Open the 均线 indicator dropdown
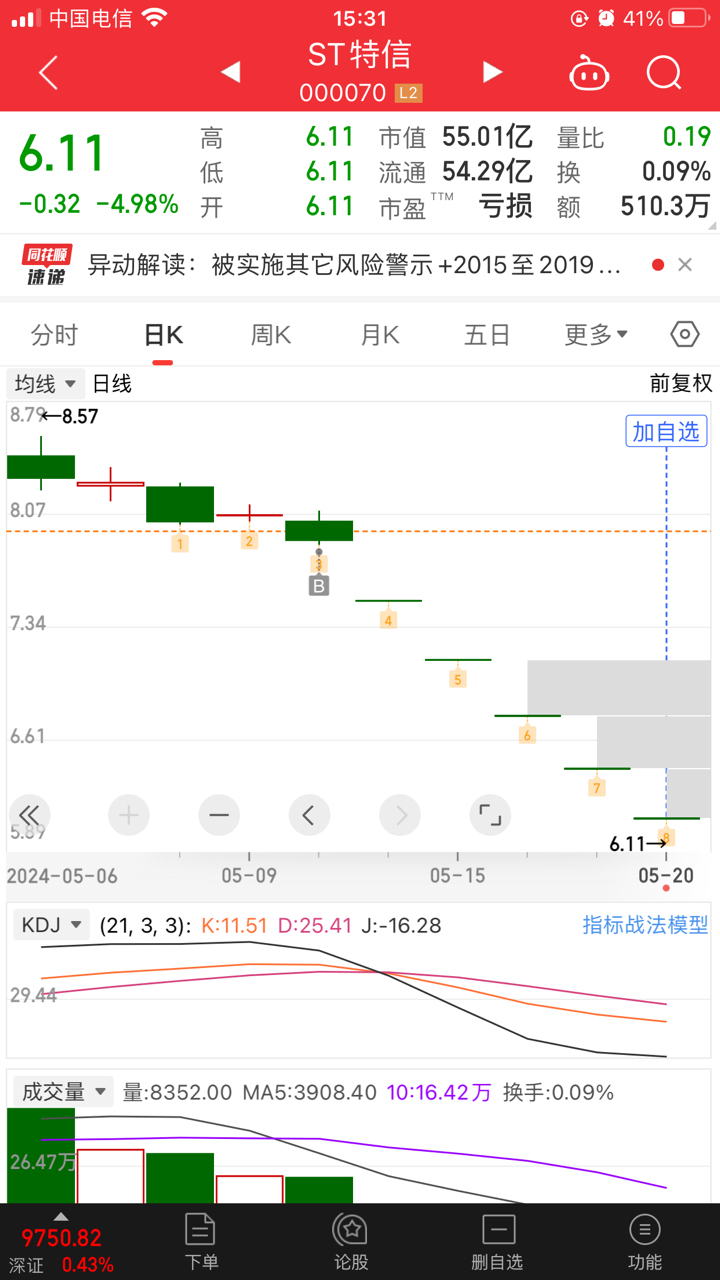 coord(46,384)
